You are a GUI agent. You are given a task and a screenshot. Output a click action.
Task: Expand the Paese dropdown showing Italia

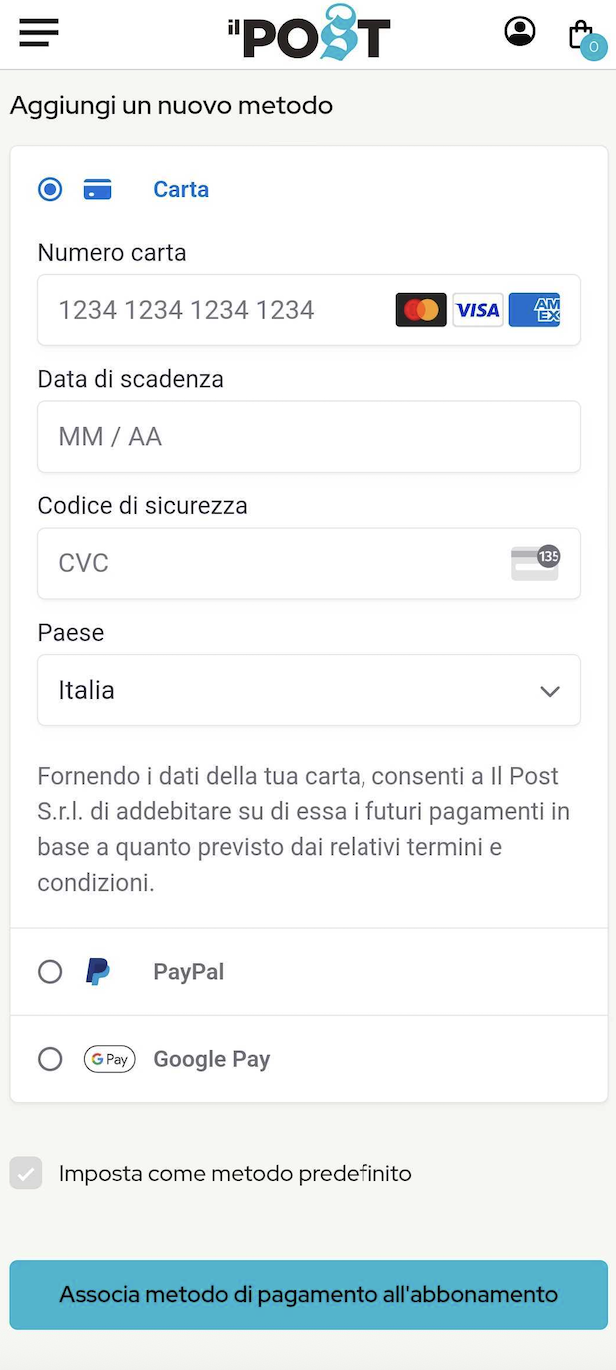coord(309,690)
